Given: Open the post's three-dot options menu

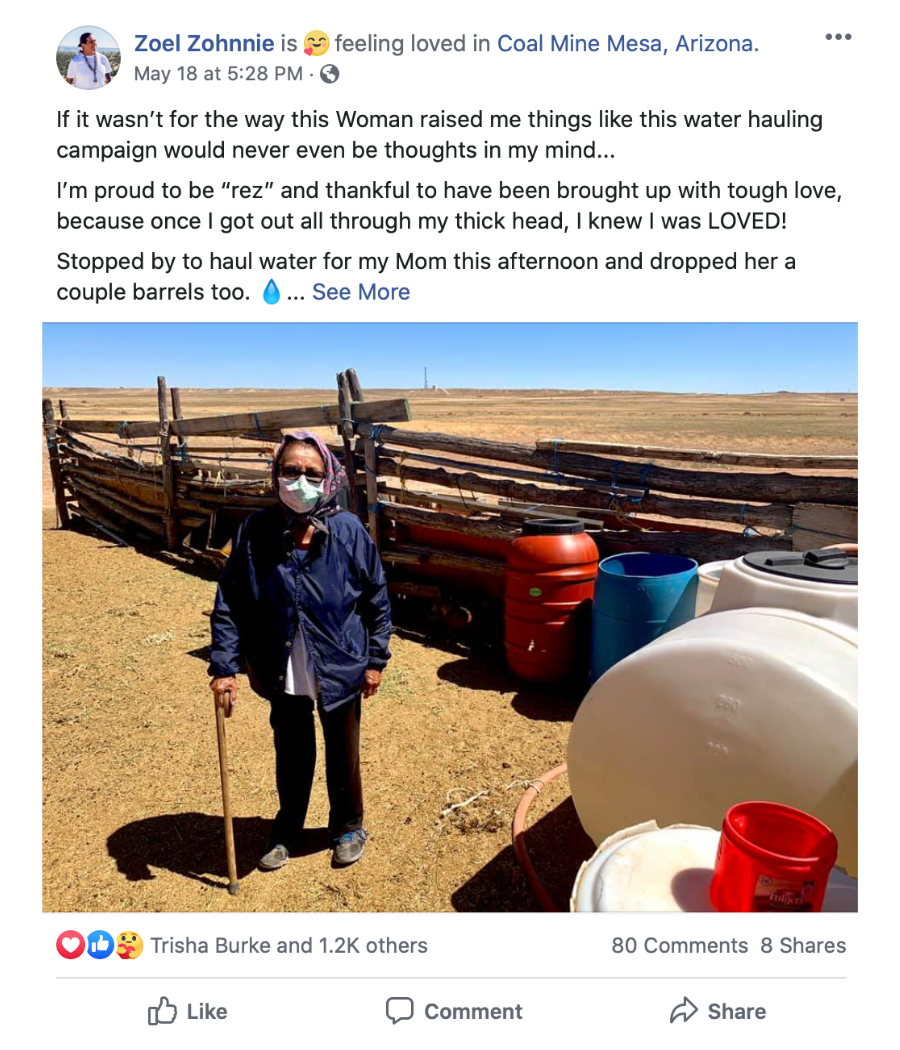Looking at the screenshot, I should pyautogui.click(x=838, y=37).
